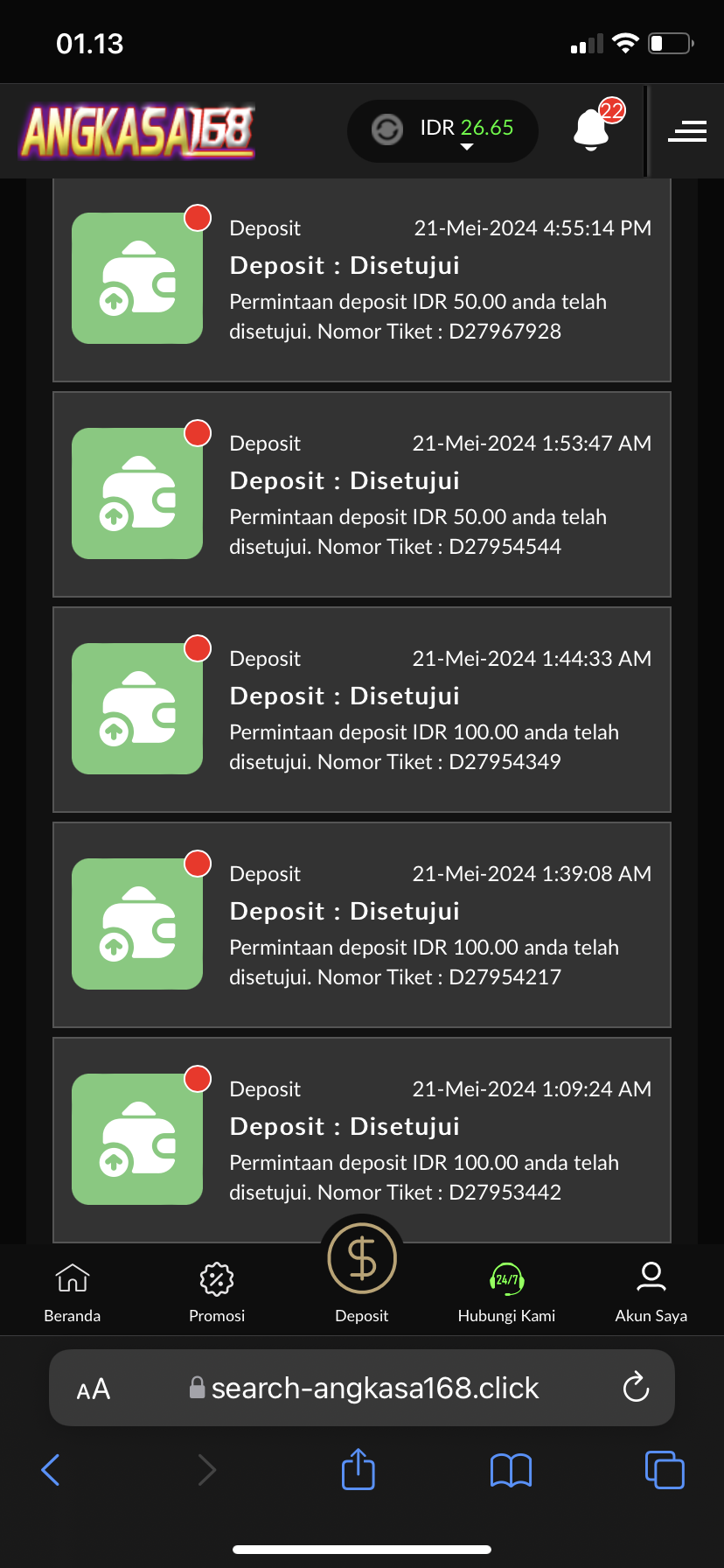
Task: Open the AA reader options
Action: 94,1389
